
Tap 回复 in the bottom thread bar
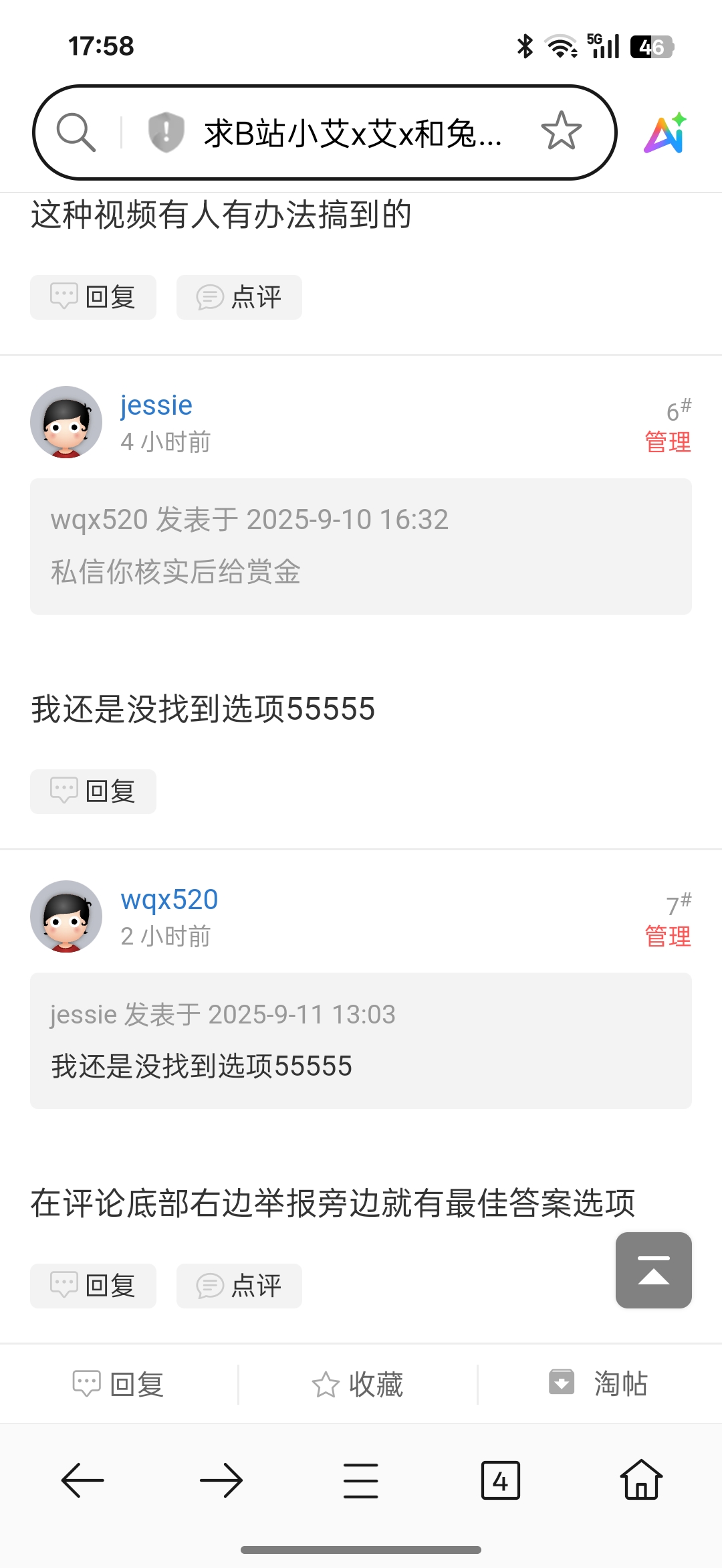[x=118, y=1384]
